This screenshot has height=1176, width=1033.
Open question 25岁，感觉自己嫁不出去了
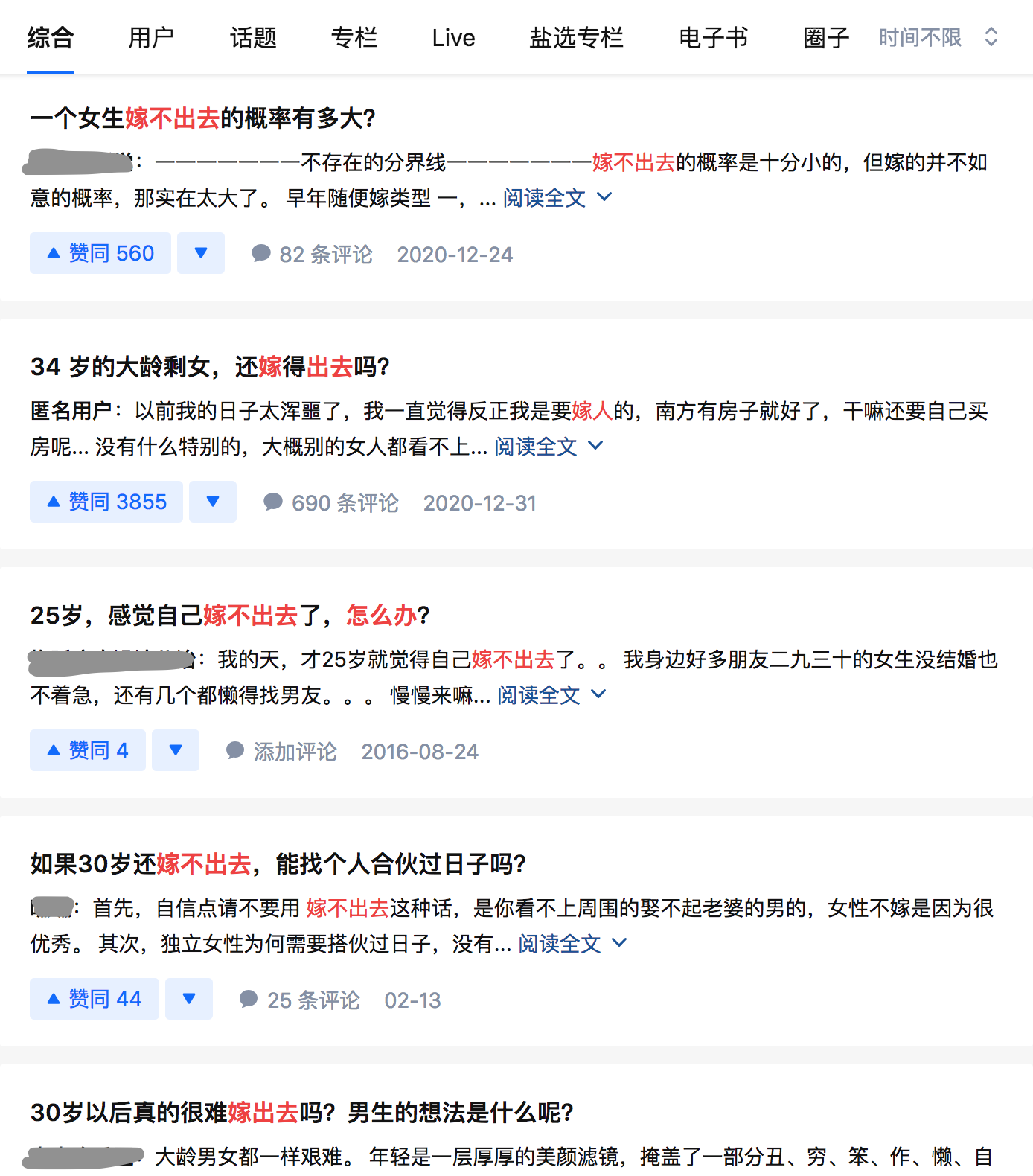(x=230, y=615)
